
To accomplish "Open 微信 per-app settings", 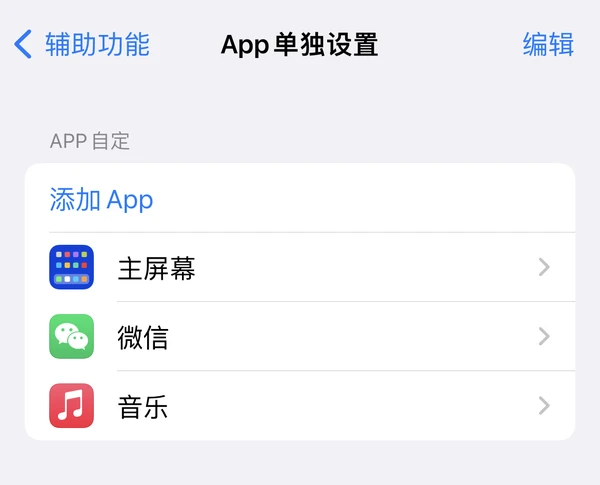I will coord(300,337).
